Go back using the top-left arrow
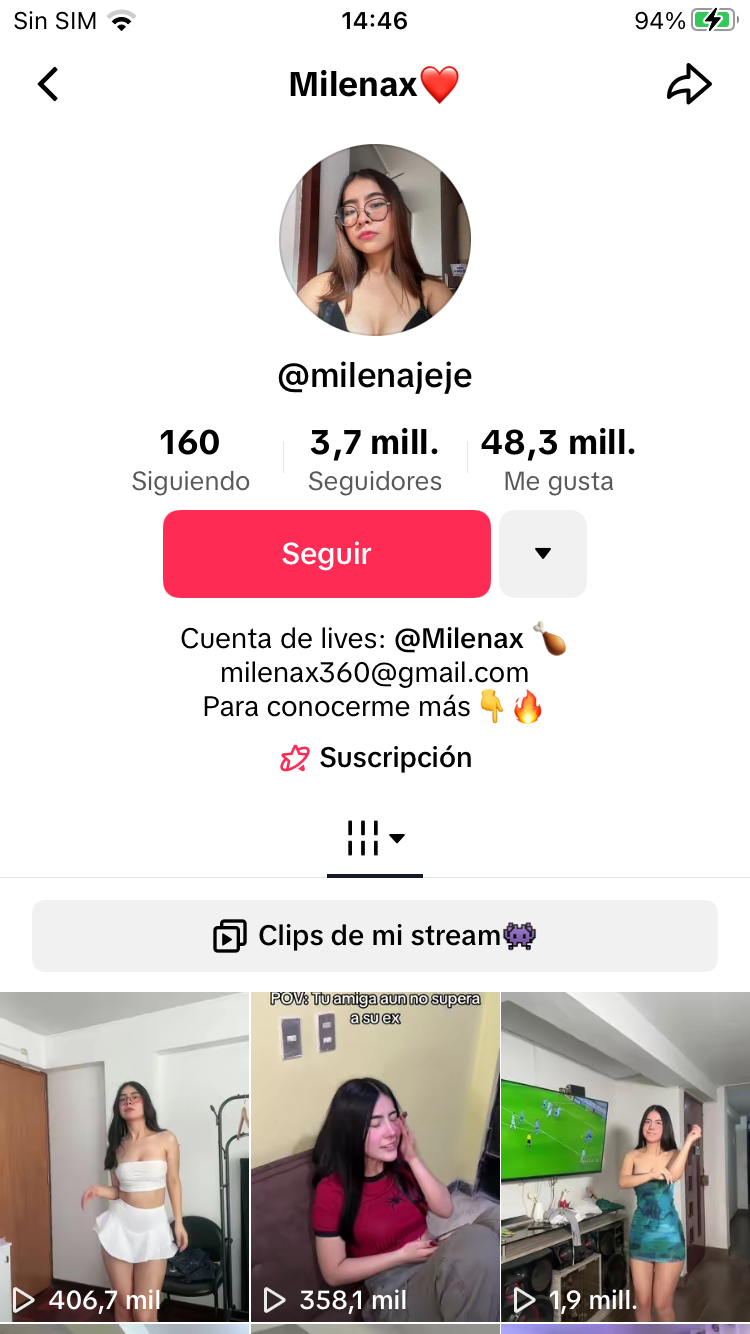The width and height of the screenshot is (750, 1334). tap(48, 85)
